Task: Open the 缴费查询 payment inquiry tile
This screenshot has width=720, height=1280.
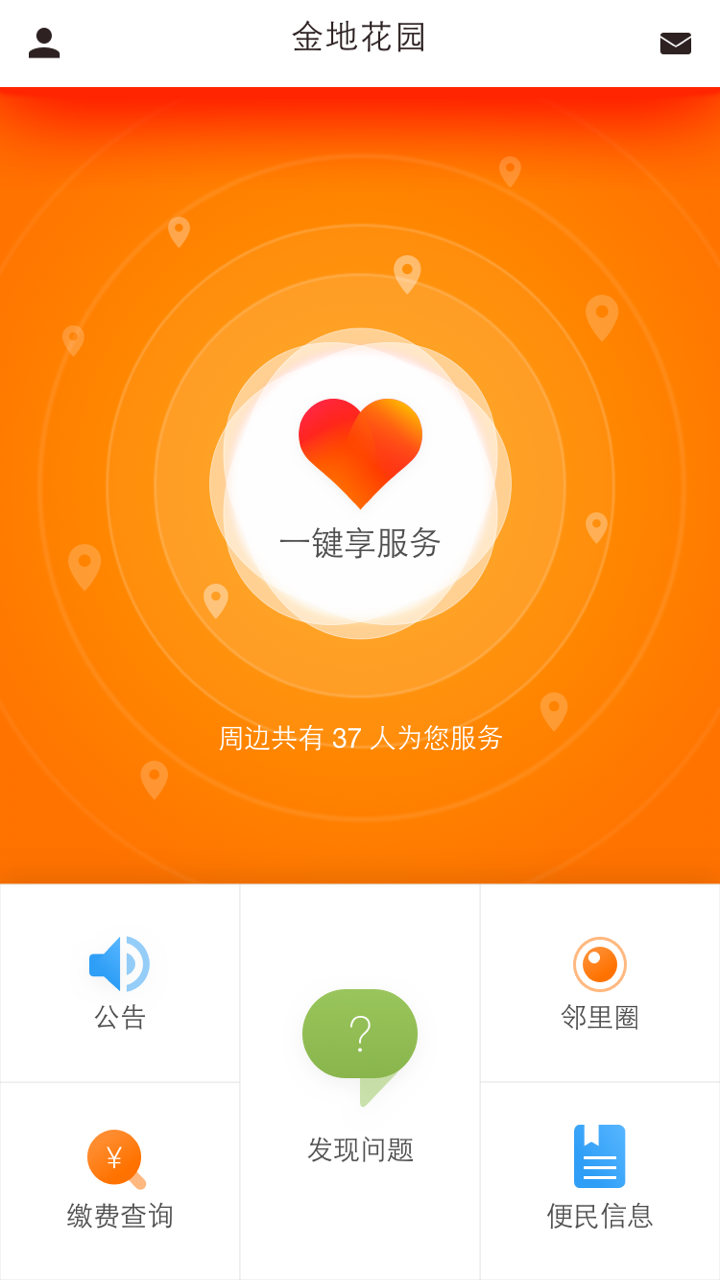Action: coord(119,1216)
